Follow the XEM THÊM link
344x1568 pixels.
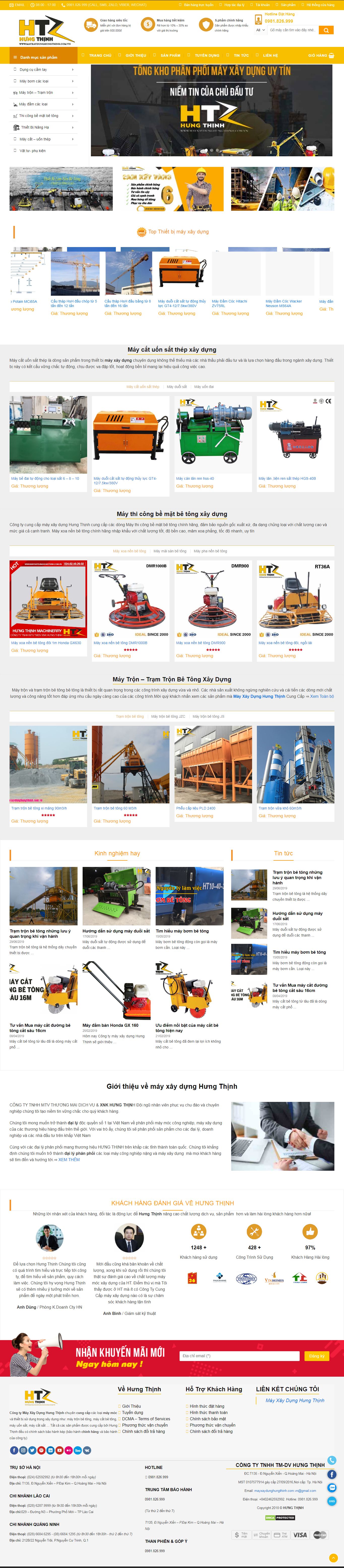click(69, 1160)
